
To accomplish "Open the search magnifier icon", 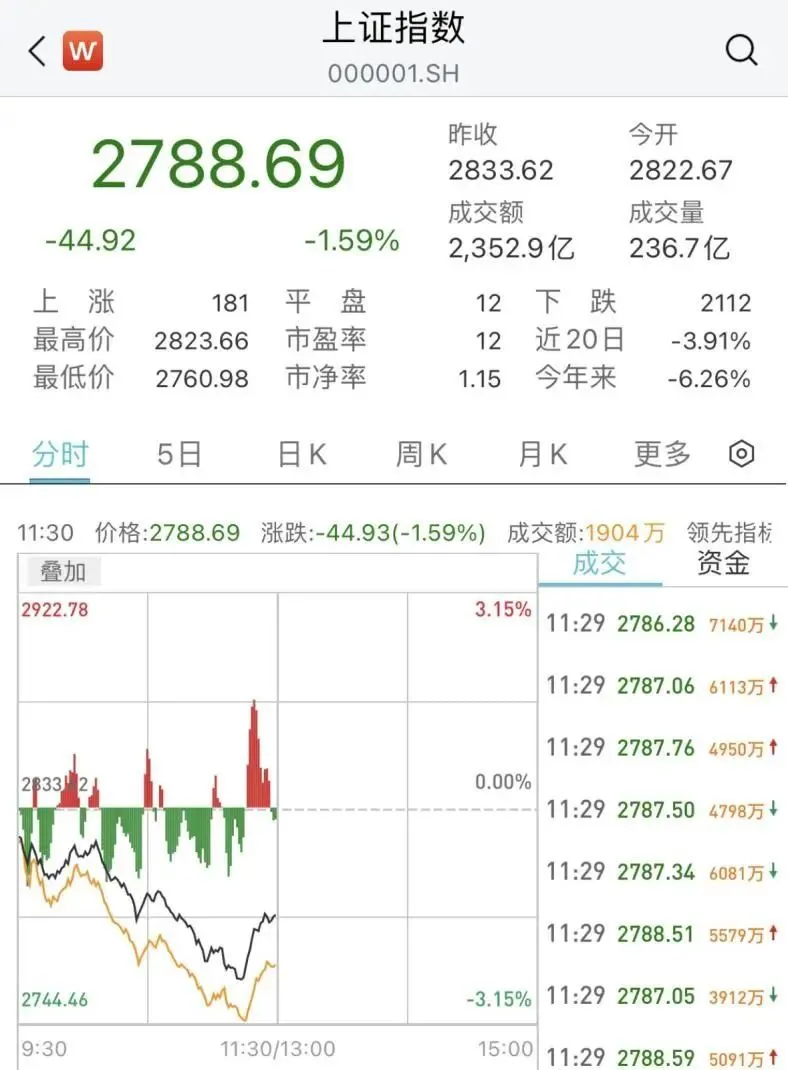I will tap(741, 50).
